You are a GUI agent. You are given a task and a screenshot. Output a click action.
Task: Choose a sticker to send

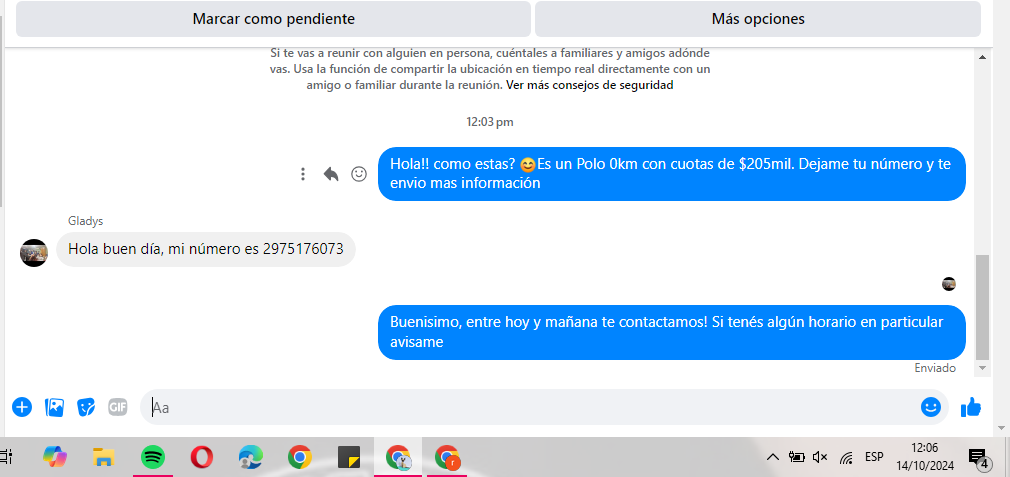[x=87, y=407]
